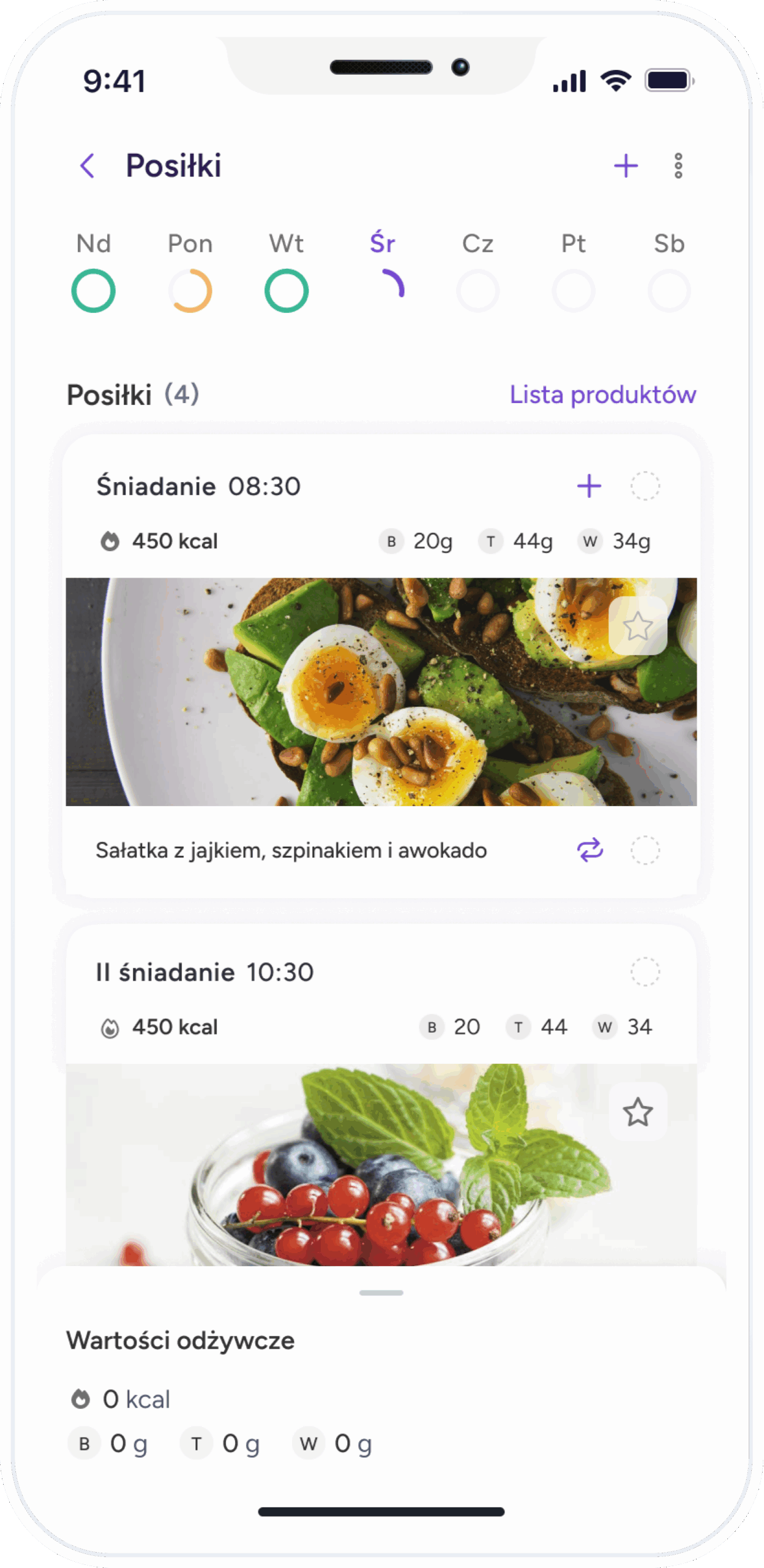Viewport: 764px width, 1568px height.
Task: Go back from Posiłki screen
Action: (88, 165)
